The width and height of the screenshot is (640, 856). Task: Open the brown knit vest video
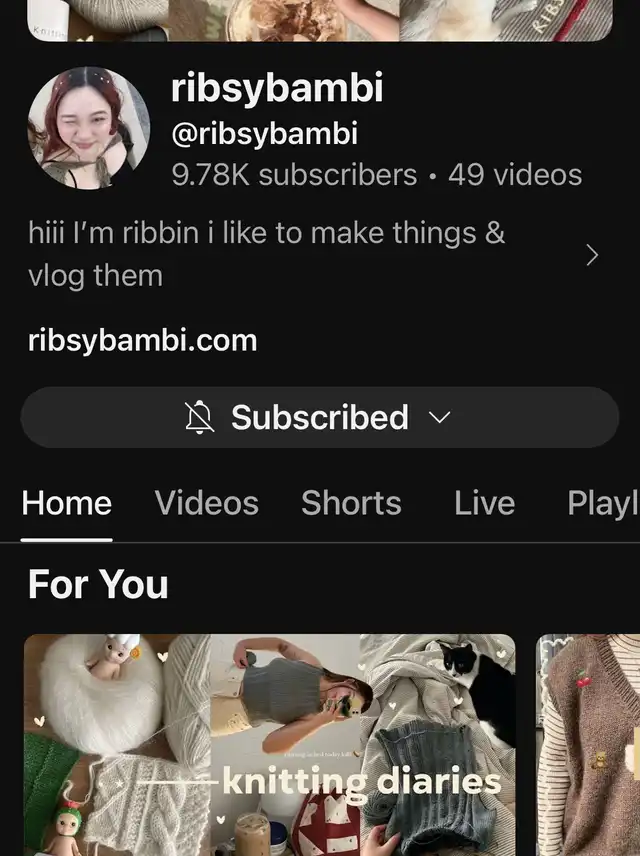pyautogui.click(x=590, y=744)
